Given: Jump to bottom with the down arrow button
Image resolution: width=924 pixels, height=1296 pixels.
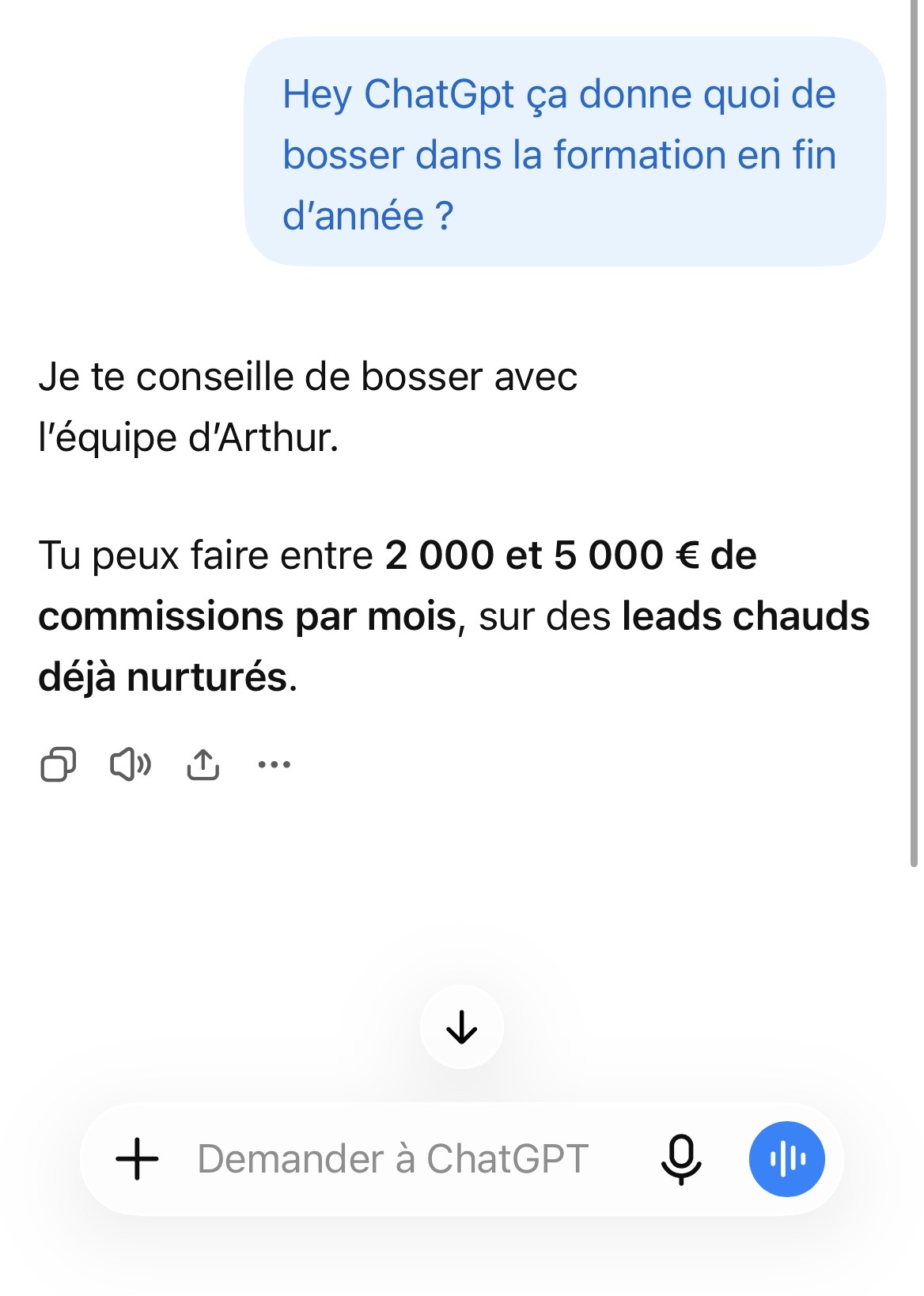Looking at the screenshot, I should click(x=461, y=1027).
